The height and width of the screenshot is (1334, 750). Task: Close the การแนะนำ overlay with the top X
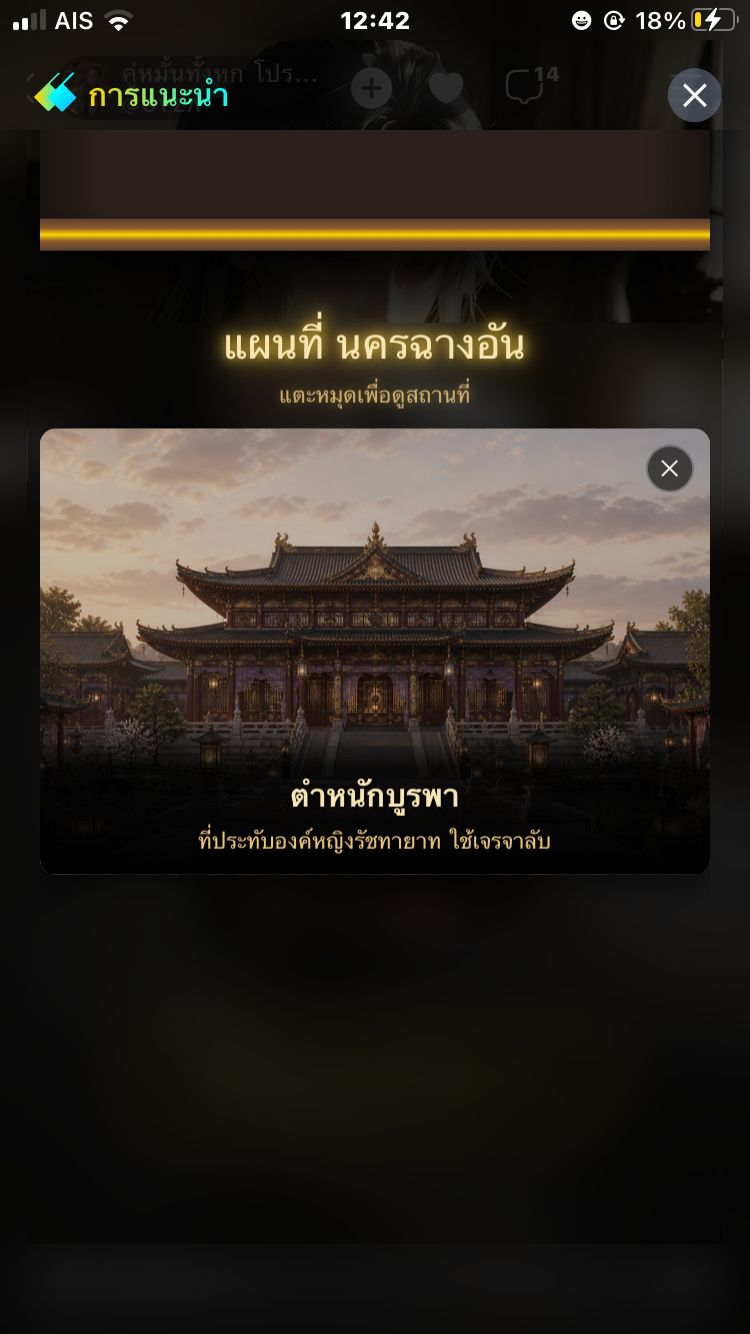coord(694,95)
